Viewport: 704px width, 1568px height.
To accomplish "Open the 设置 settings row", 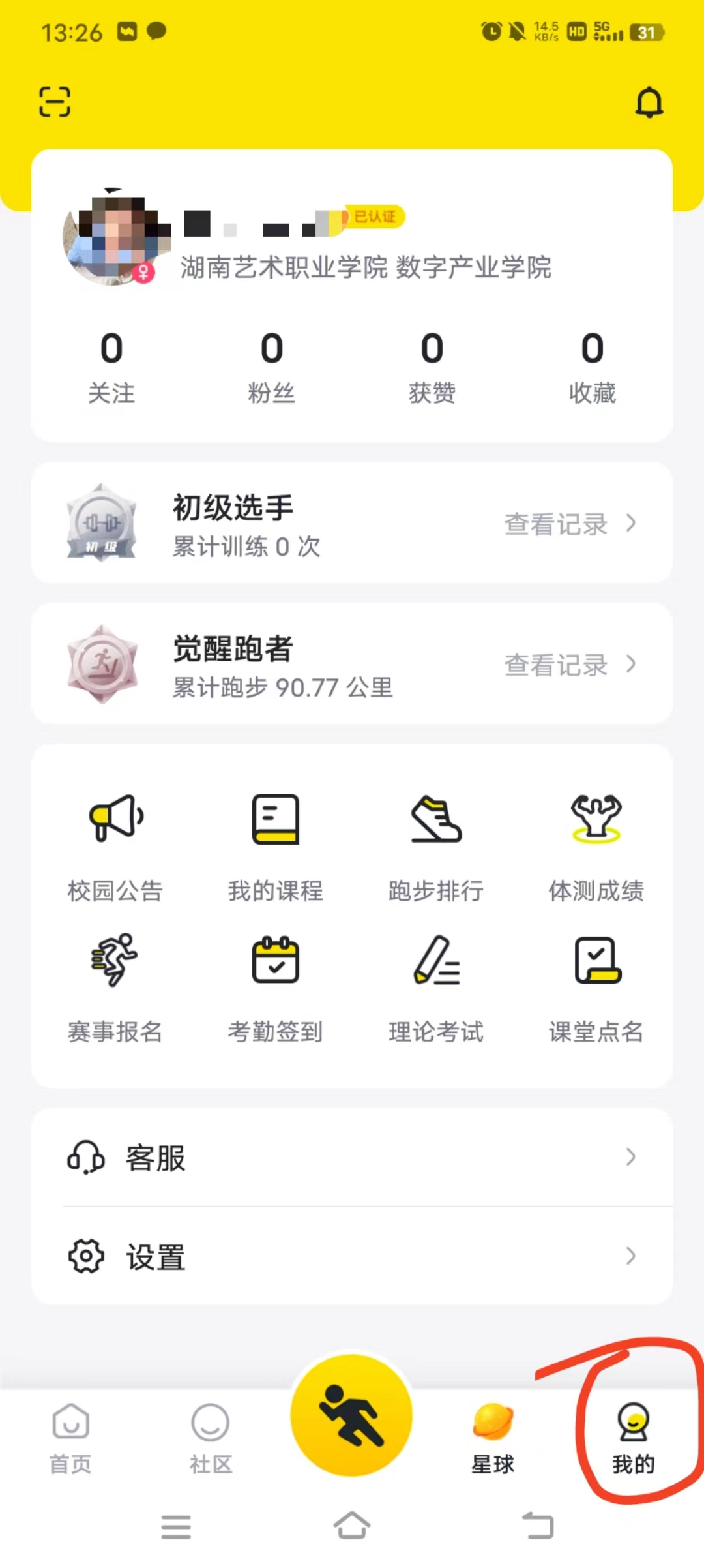I will click(352, 1257).
